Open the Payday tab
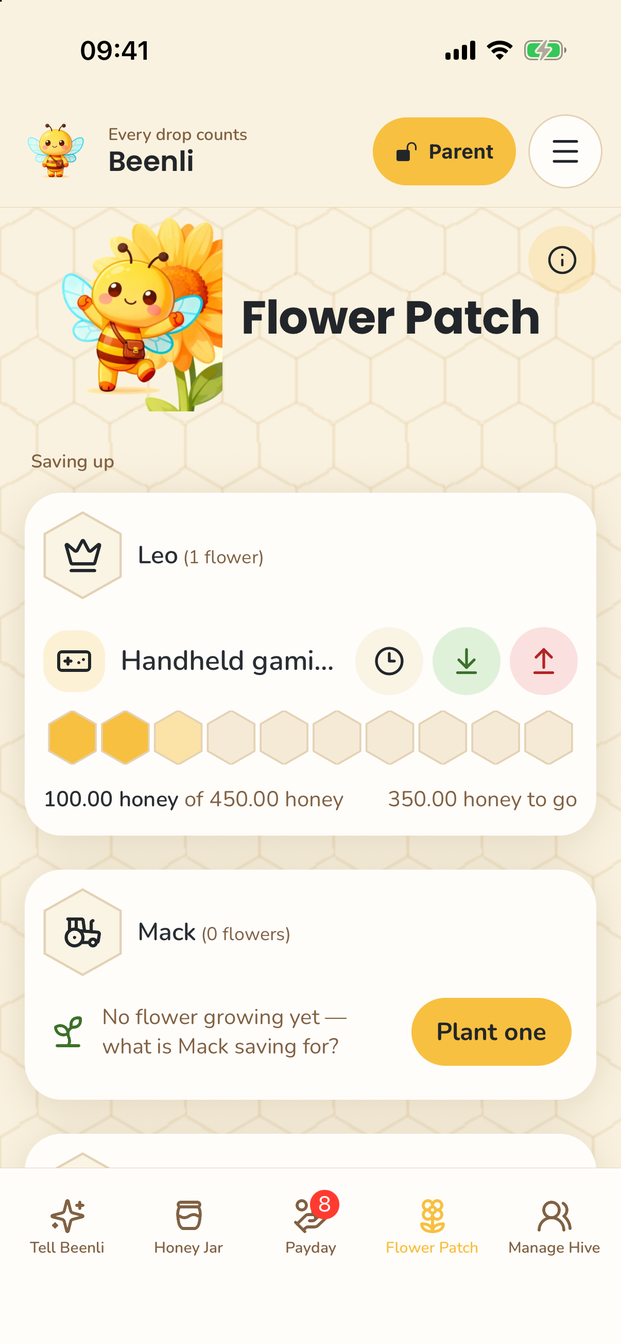This screenshot has width=621, height=1344. 310,1227
